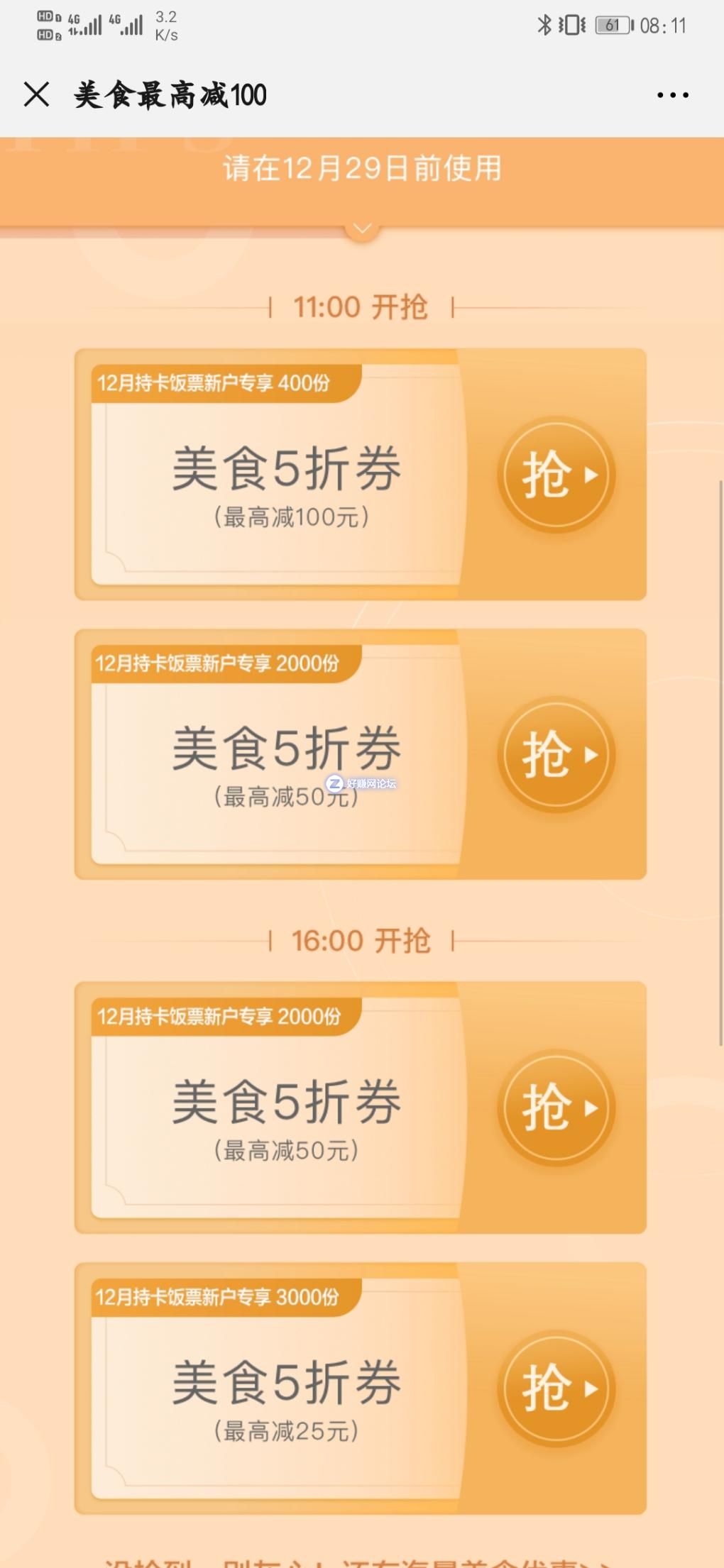Grab the 11:00 coupon, max 50元 off

click(556, 755)
